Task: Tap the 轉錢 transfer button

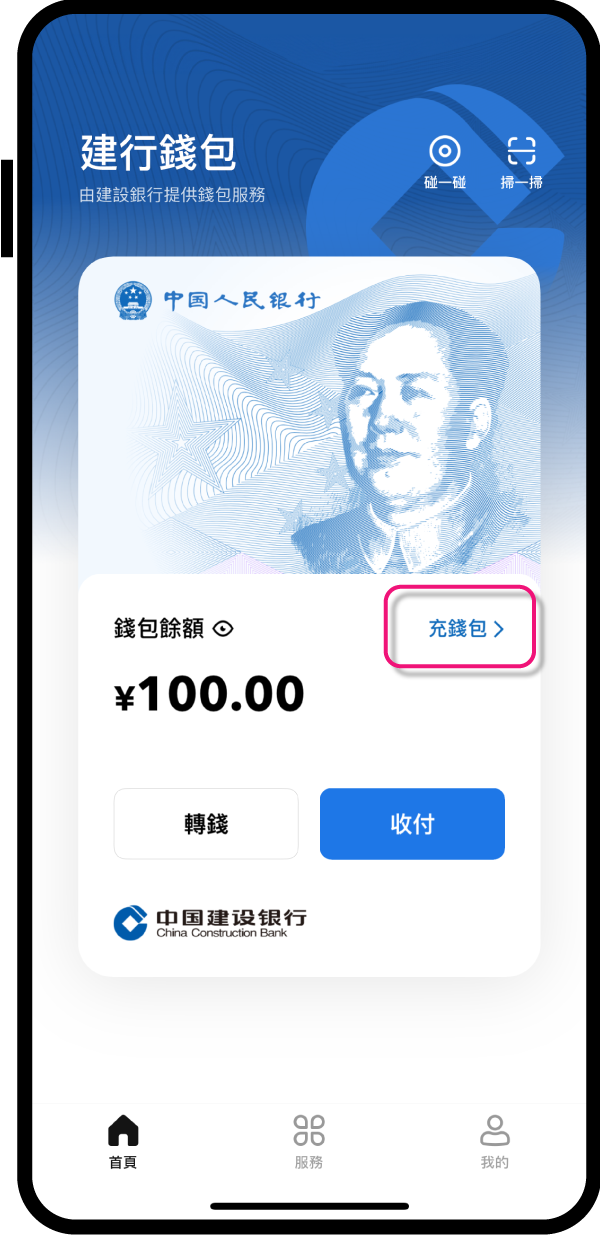Action: pos(206,824)
